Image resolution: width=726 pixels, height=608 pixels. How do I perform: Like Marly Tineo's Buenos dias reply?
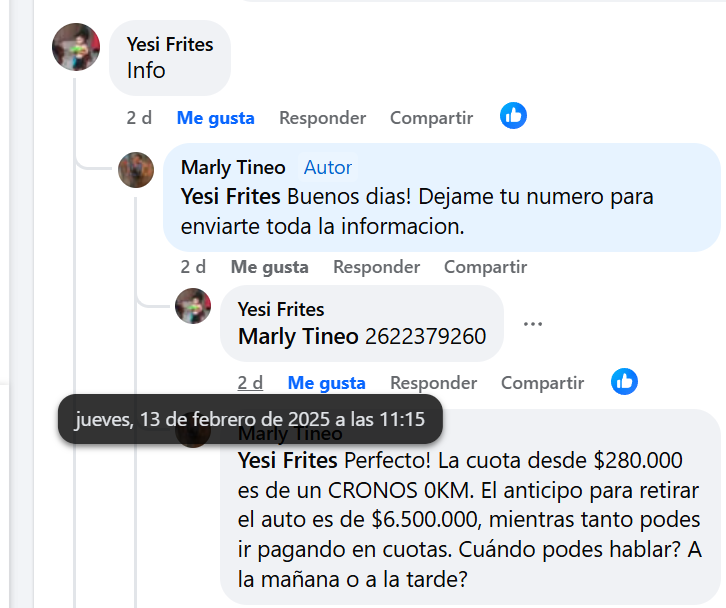[269, 267]
